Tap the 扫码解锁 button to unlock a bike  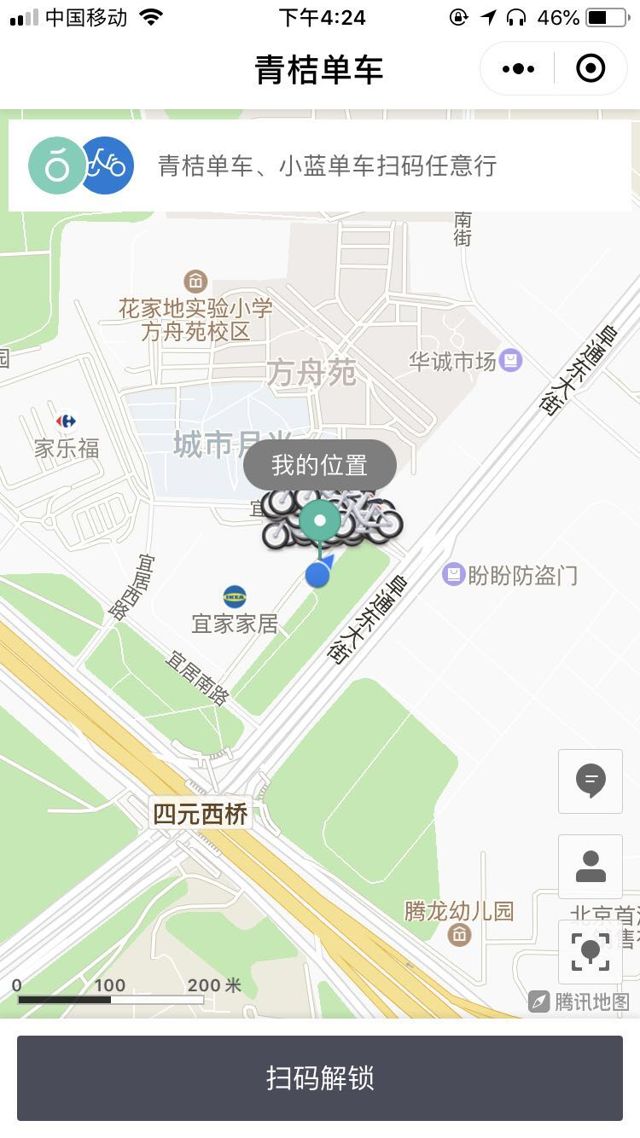point(320,1078)
